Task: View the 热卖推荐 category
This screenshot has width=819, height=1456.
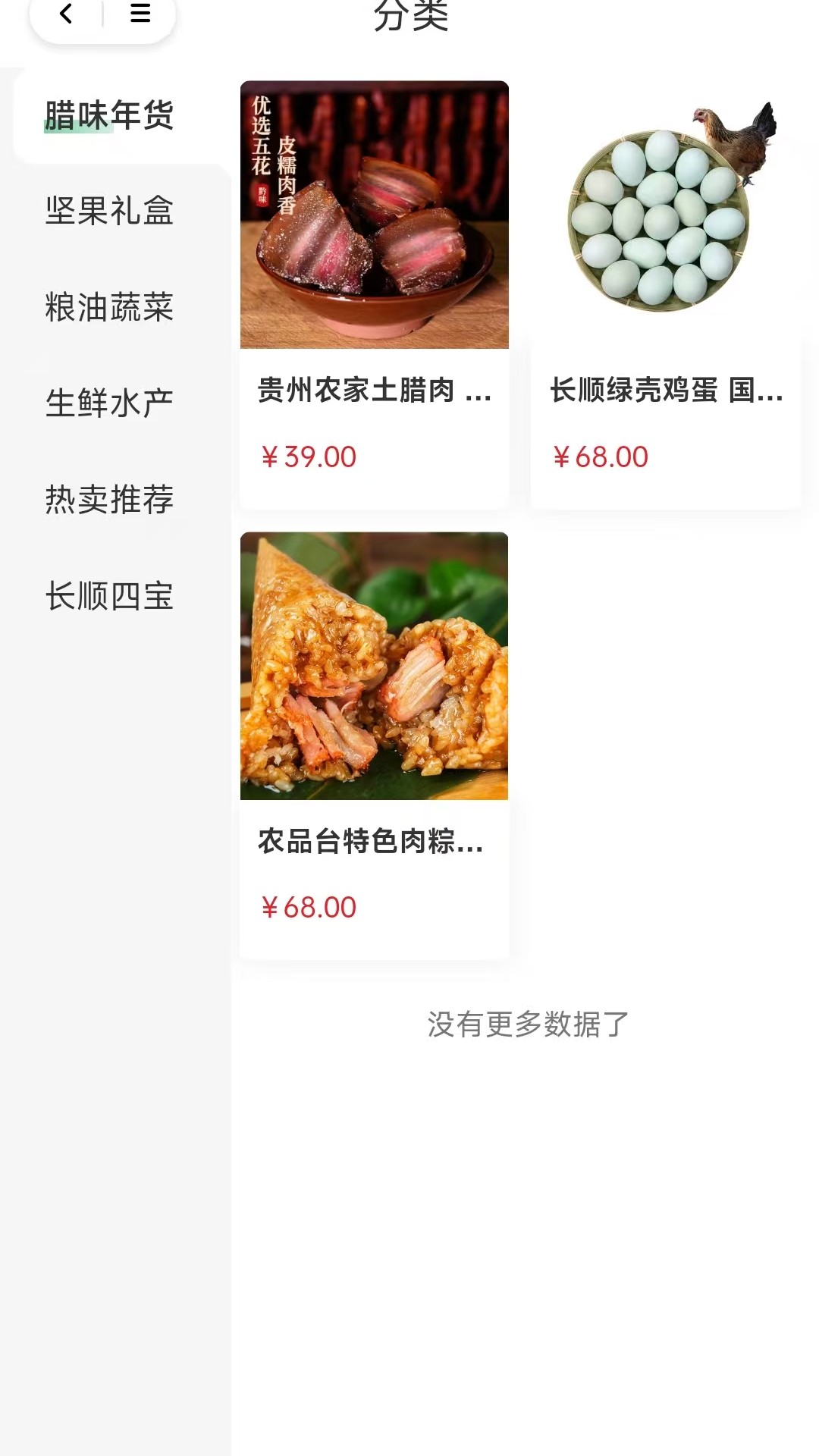Action: [x=109, y=499]
